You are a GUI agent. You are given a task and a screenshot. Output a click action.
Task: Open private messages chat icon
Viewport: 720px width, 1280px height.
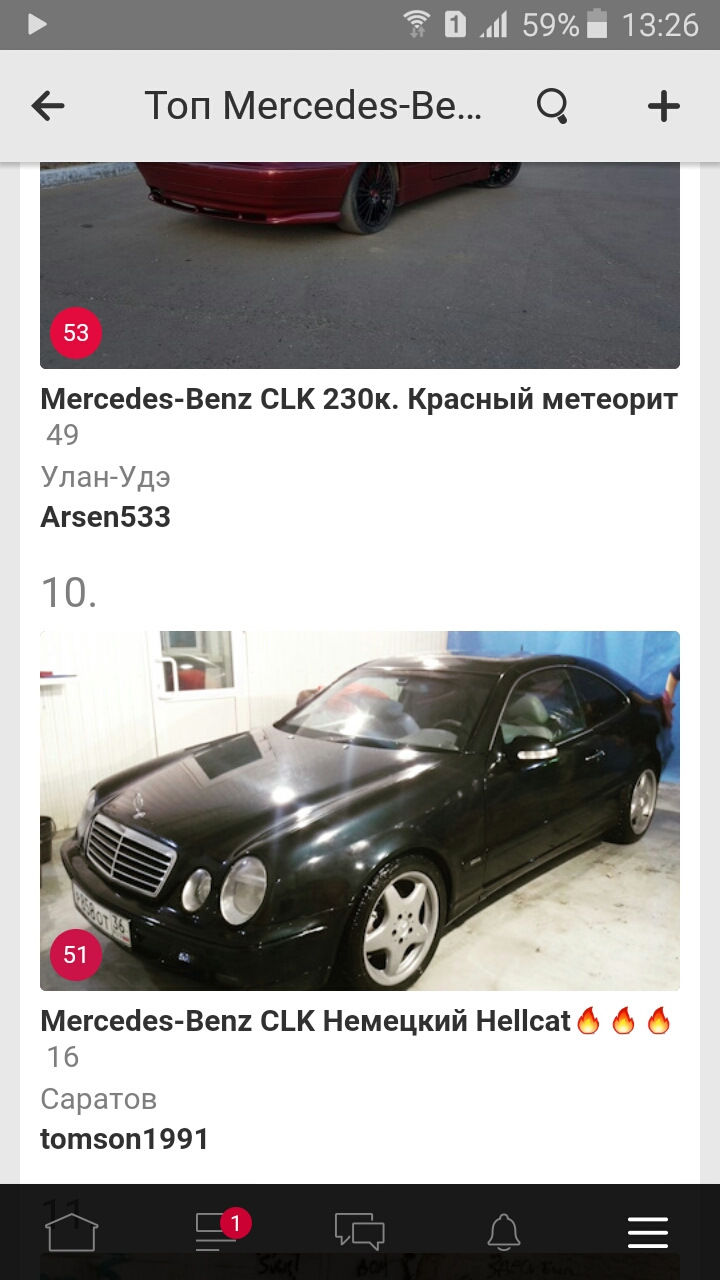click(x=360, y=1233)
